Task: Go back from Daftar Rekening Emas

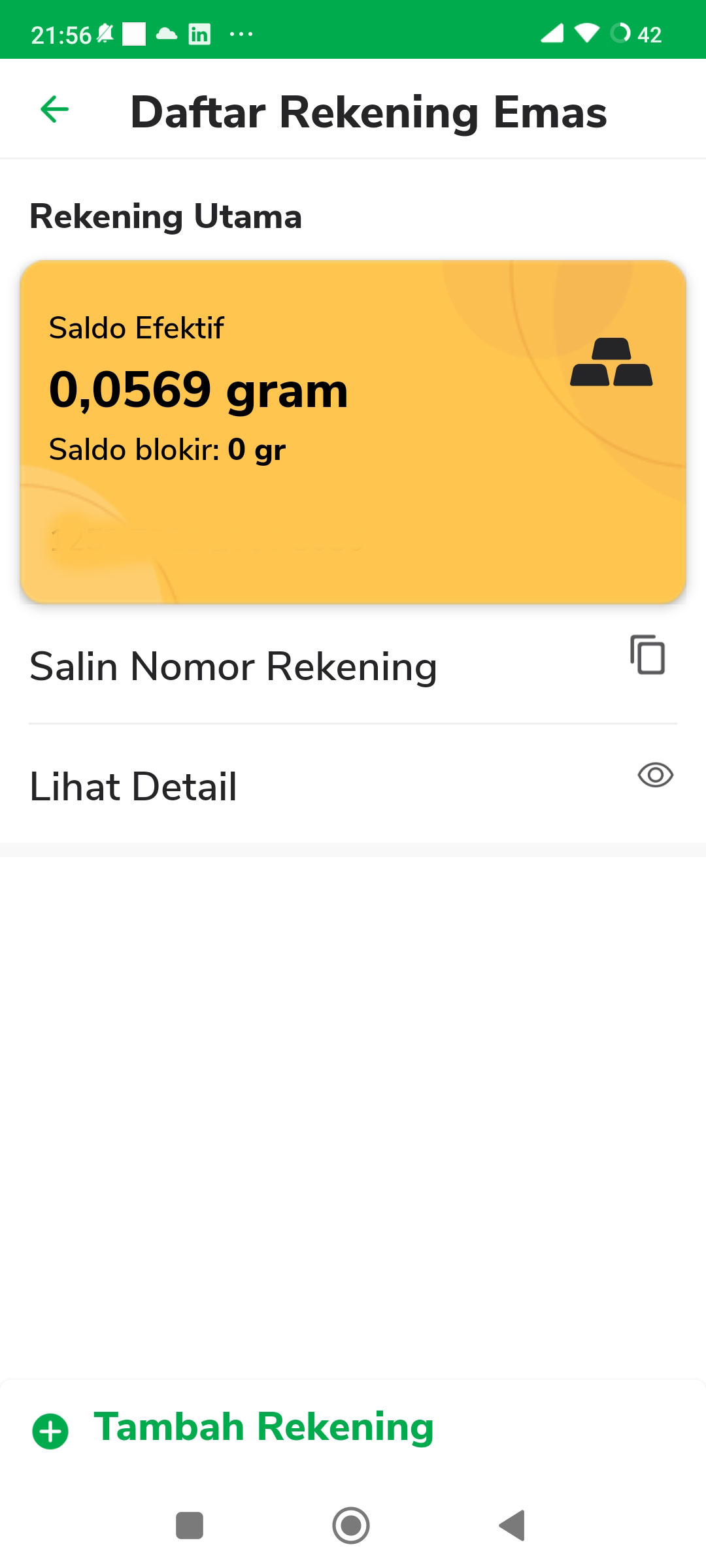Action: tap(54, 109)
